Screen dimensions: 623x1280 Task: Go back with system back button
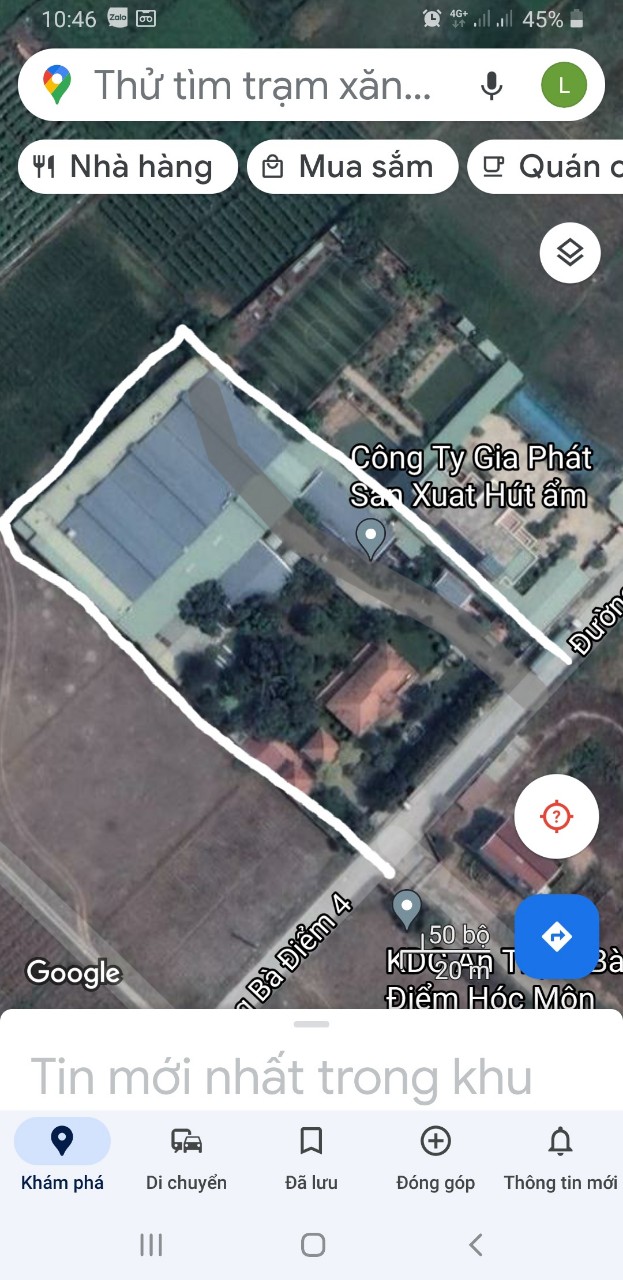(x=476, y=1245)
